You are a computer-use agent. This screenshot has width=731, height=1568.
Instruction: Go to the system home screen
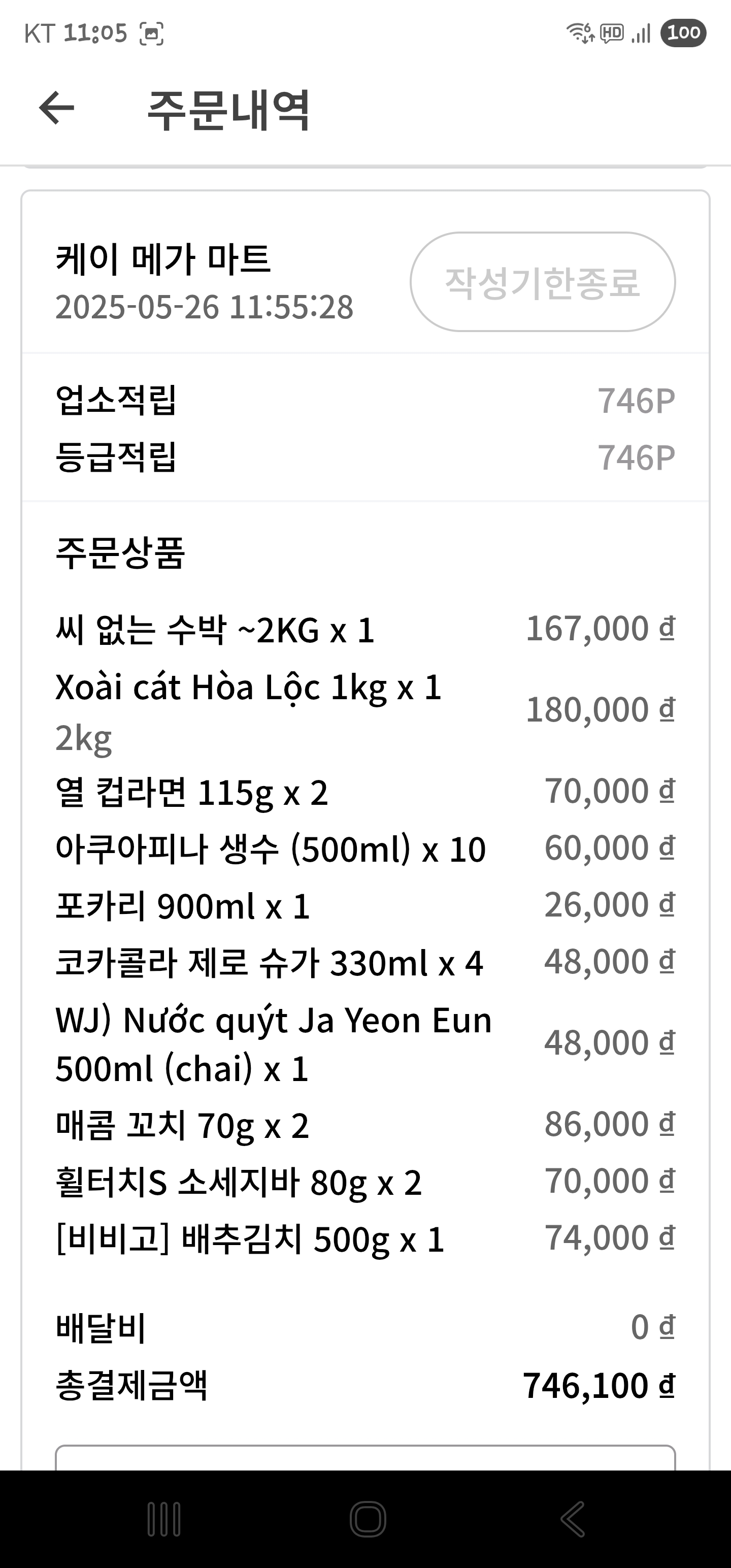point(368,1519)
